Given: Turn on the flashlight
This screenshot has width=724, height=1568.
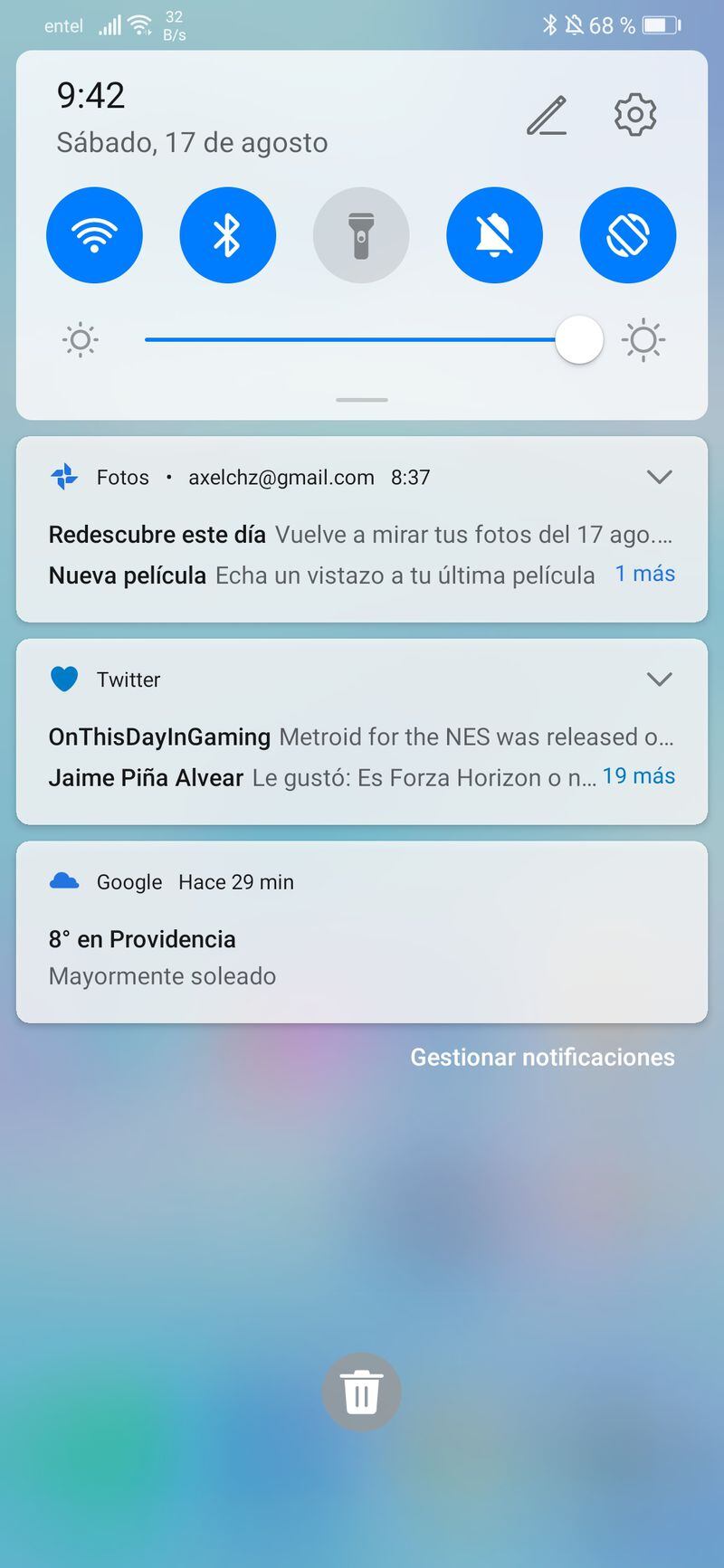Looking at the screenshot, I should pyautogui.click(x=361, y=235).
